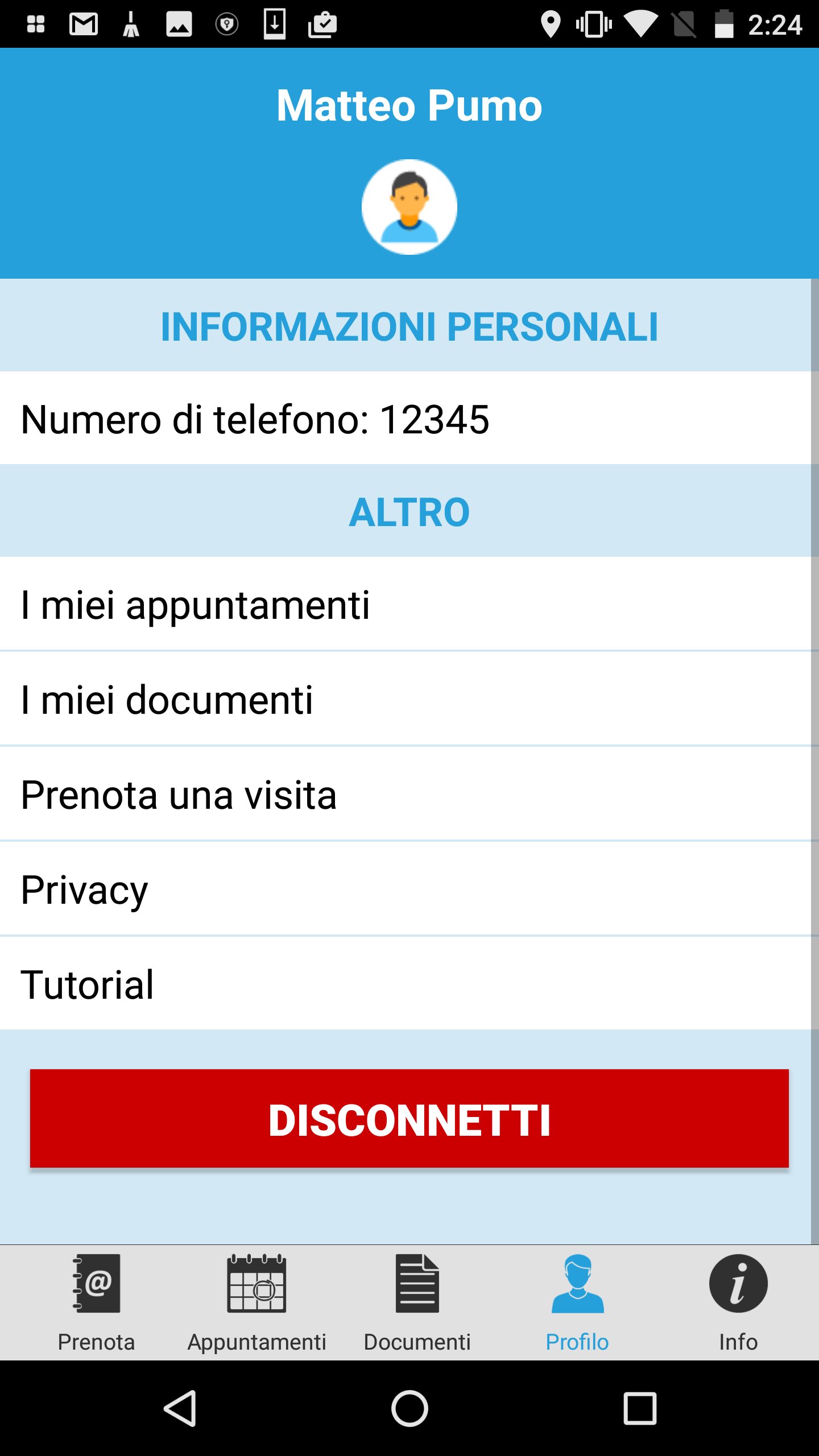Image resolution: width=819 pixels, height=1456 pixels.
Task: Tap the Android home button
Action: pyautogui.click(x=409, y=1408)
